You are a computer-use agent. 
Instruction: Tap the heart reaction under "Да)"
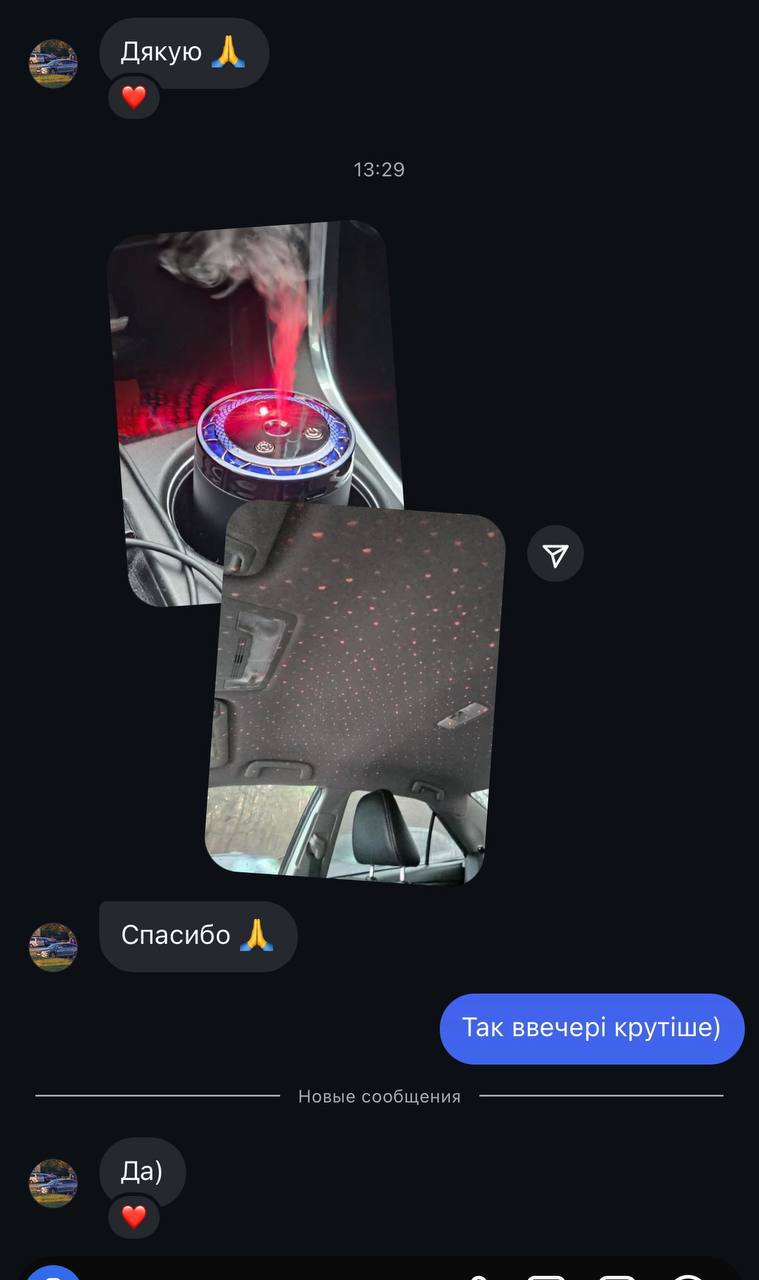(x=134, y=1216)
